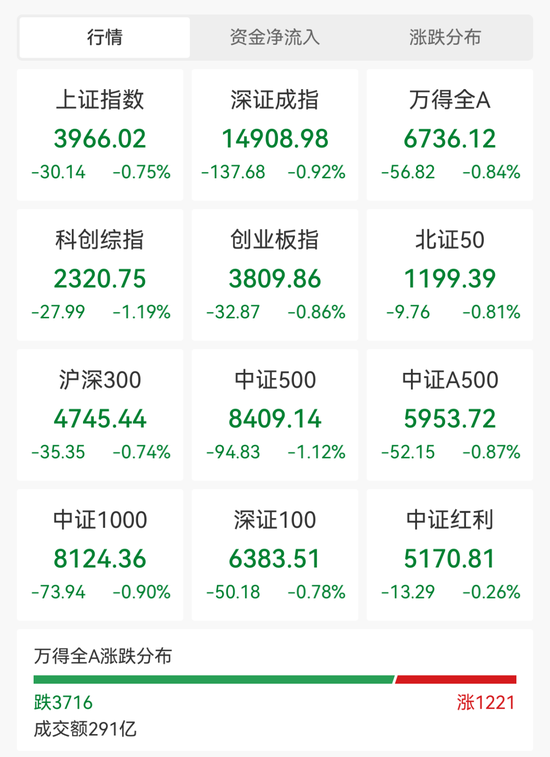
Task: Open the 中证500 index card
Action: coord(275,415)
